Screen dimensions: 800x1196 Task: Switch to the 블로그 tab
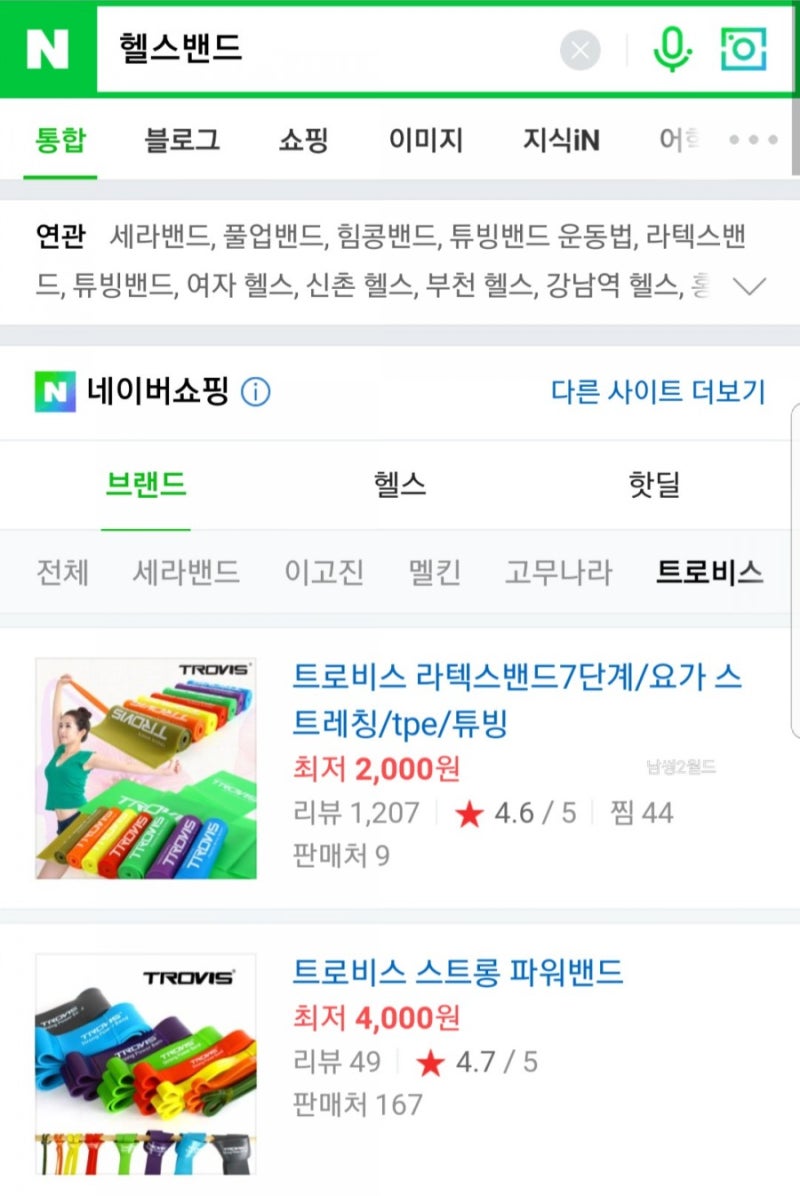(x=182, y=140)
